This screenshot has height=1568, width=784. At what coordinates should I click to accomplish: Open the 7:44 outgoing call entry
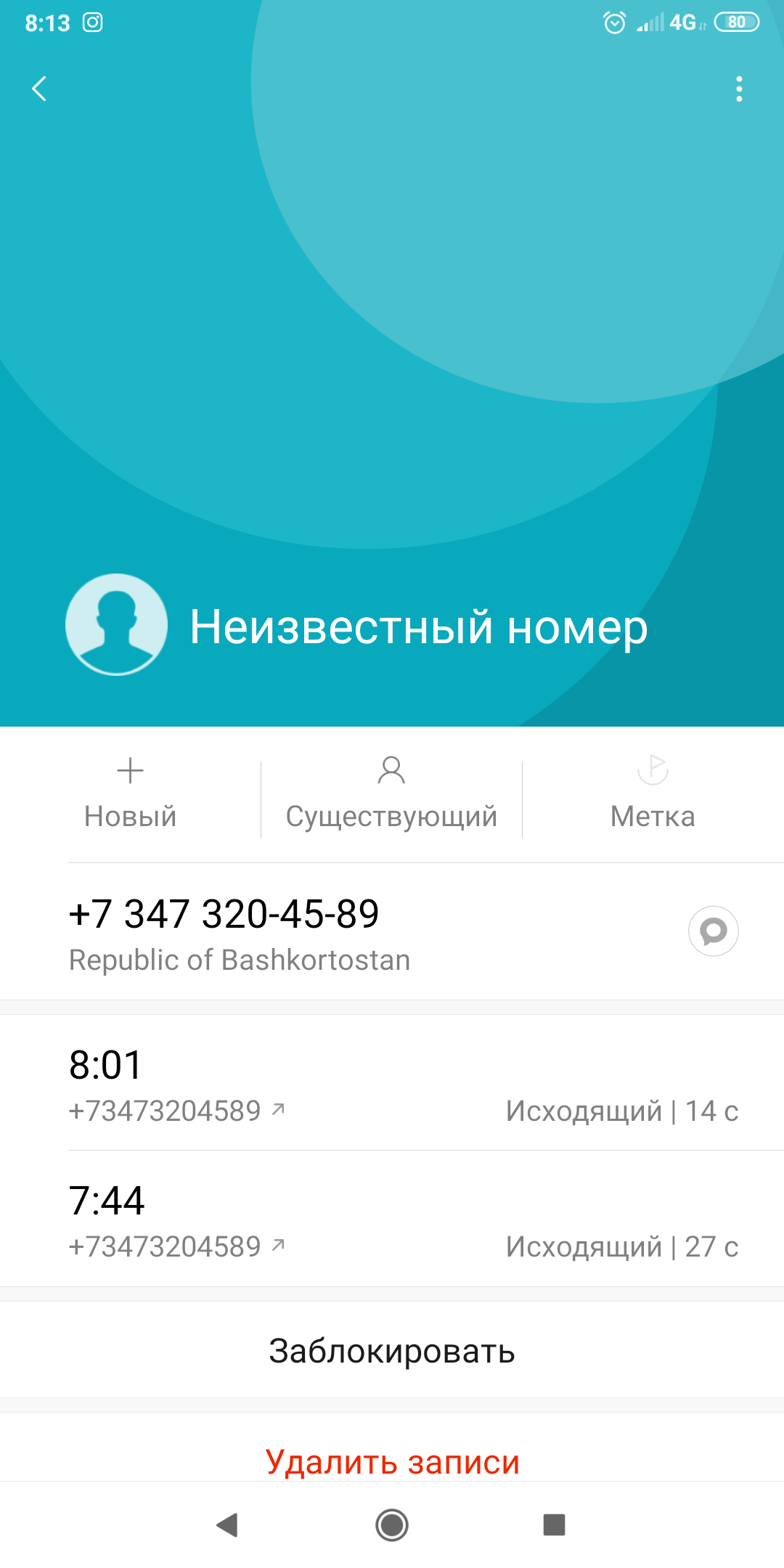click(x=392, y=1220)
